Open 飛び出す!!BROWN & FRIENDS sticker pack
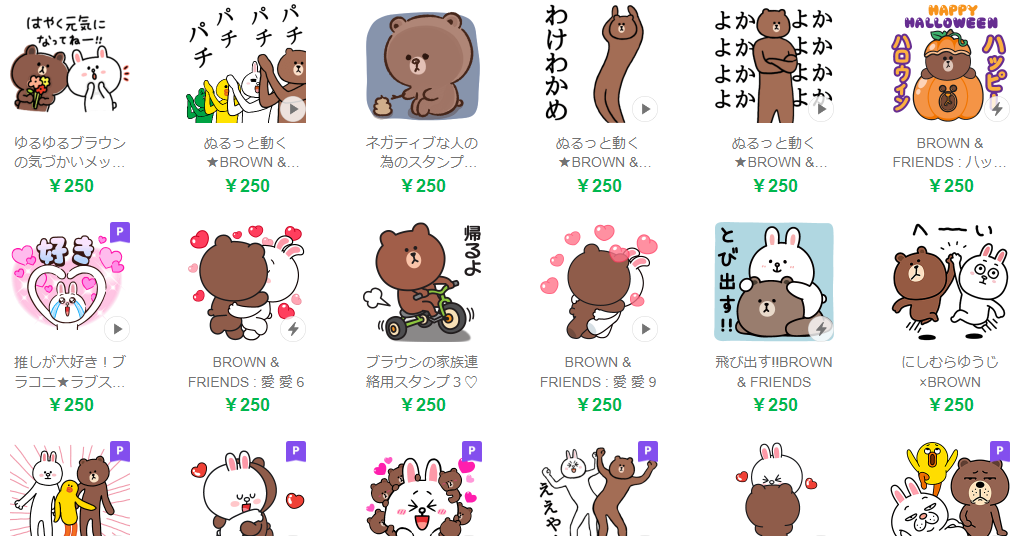Viewport: 1027px width, 536px height. click(x=774, y=282)
